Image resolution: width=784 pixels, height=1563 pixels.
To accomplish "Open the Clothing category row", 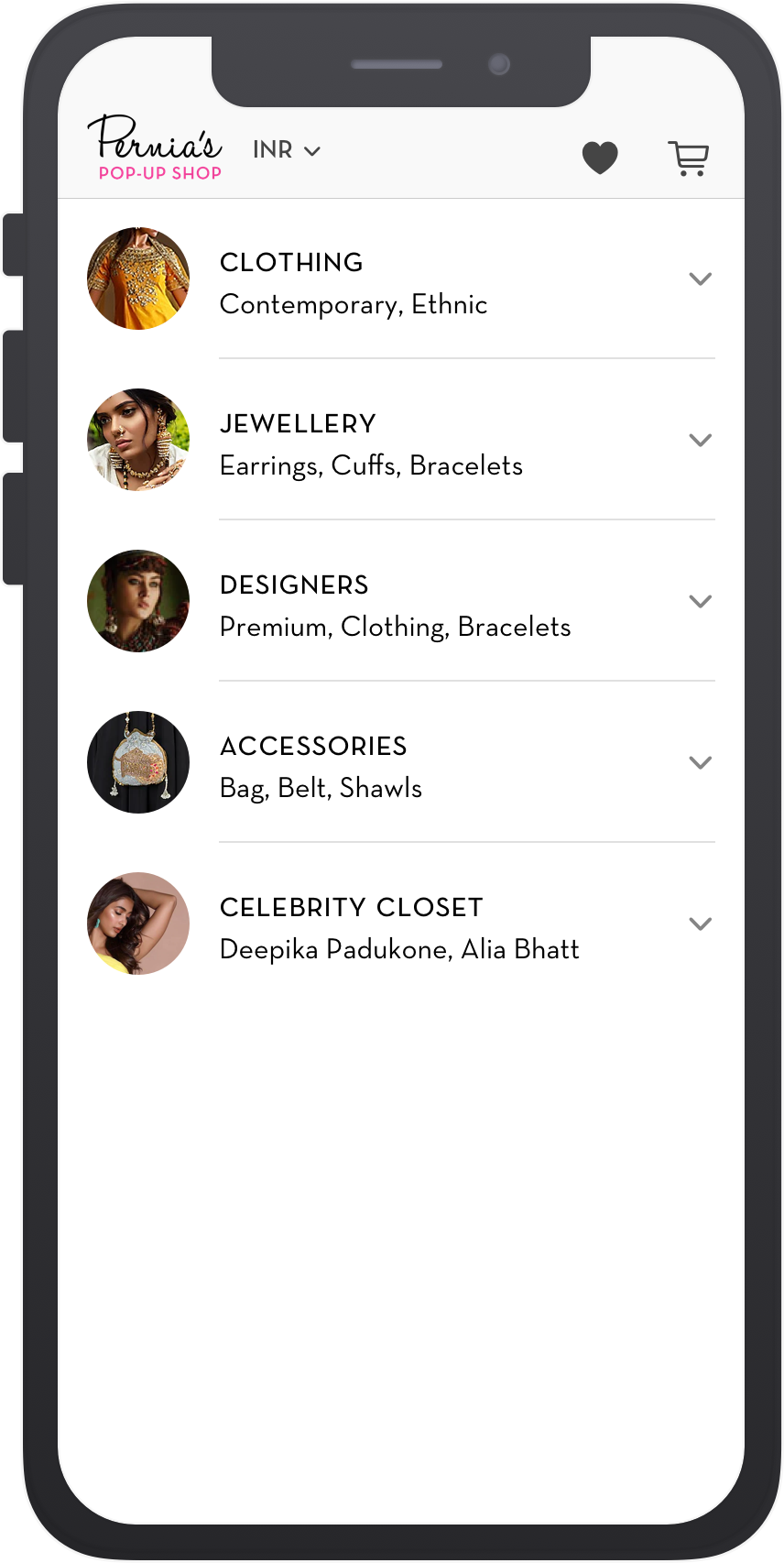I will tap(354, 282).
